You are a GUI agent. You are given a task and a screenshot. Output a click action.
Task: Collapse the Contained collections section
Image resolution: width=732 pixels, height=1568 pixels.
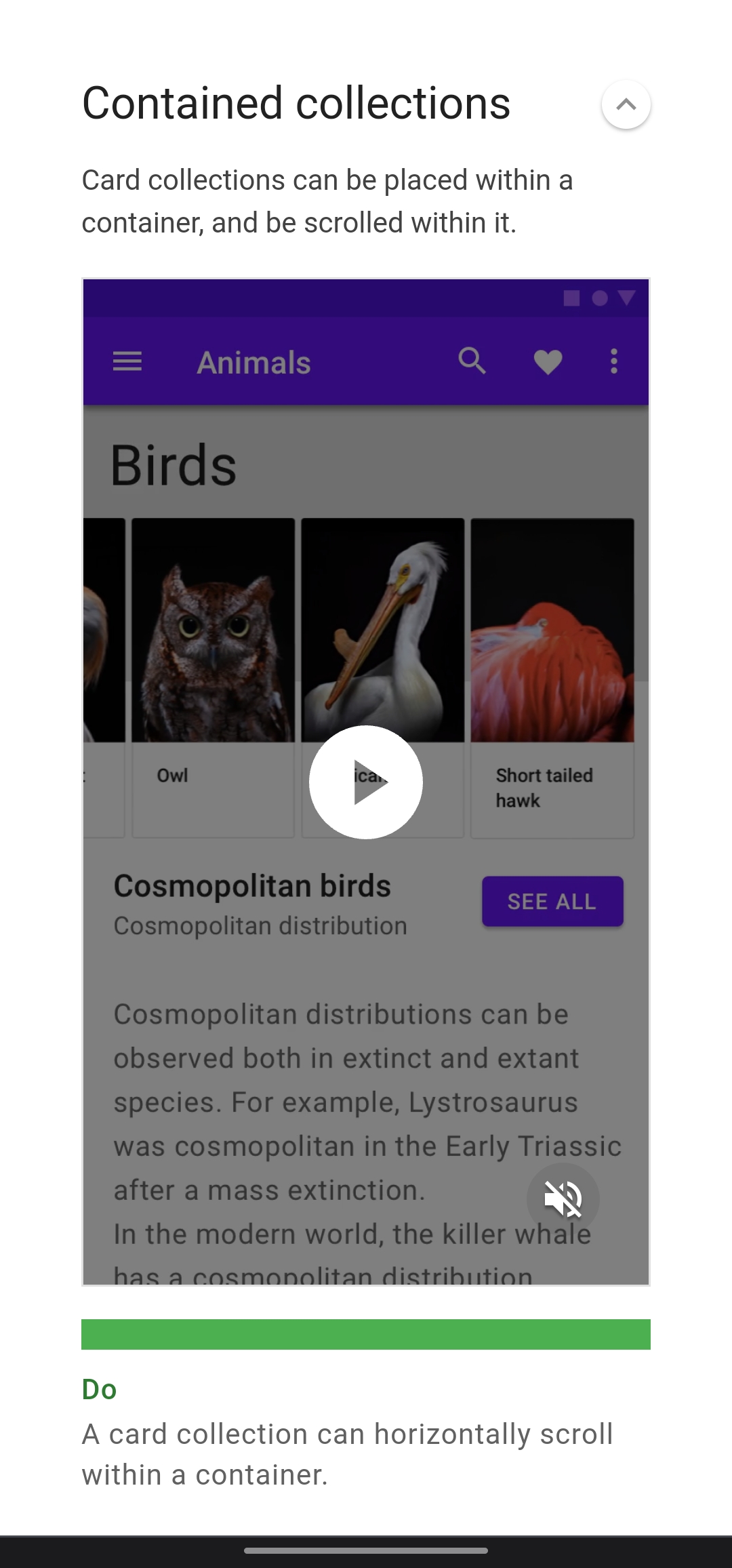[626, 104]
